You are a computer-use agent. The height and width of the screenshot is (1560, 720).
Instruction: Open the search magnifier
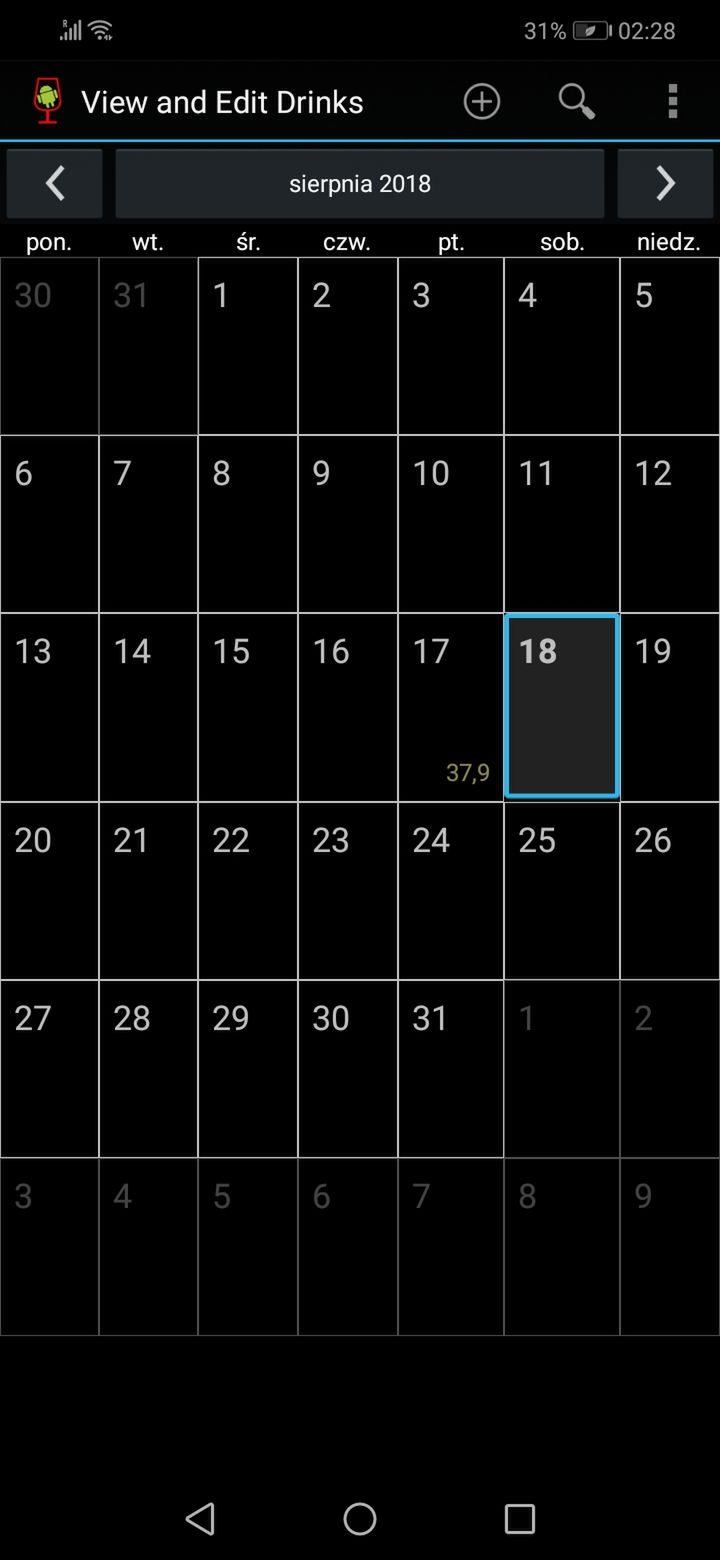tap(576, 101)
